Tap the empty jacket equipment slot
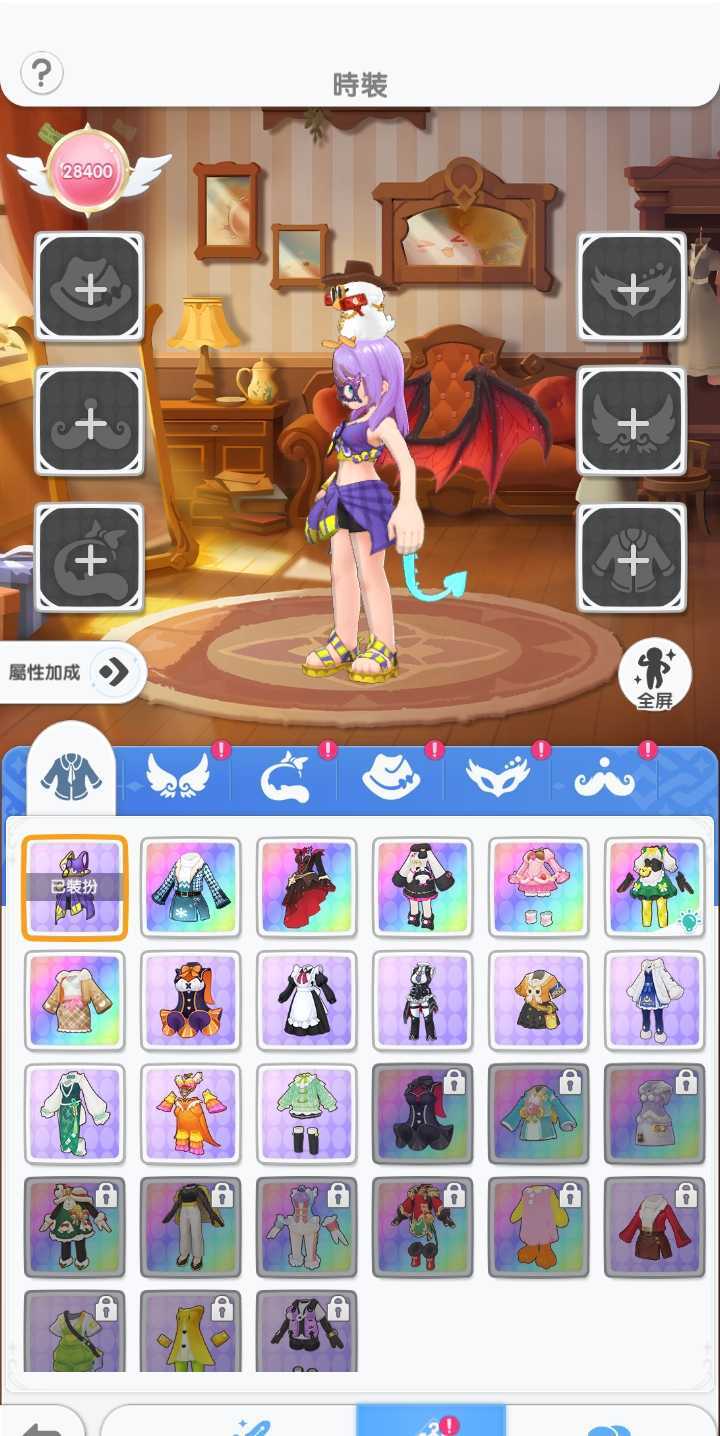This screenshot has width=720, height=1436. 632,558
